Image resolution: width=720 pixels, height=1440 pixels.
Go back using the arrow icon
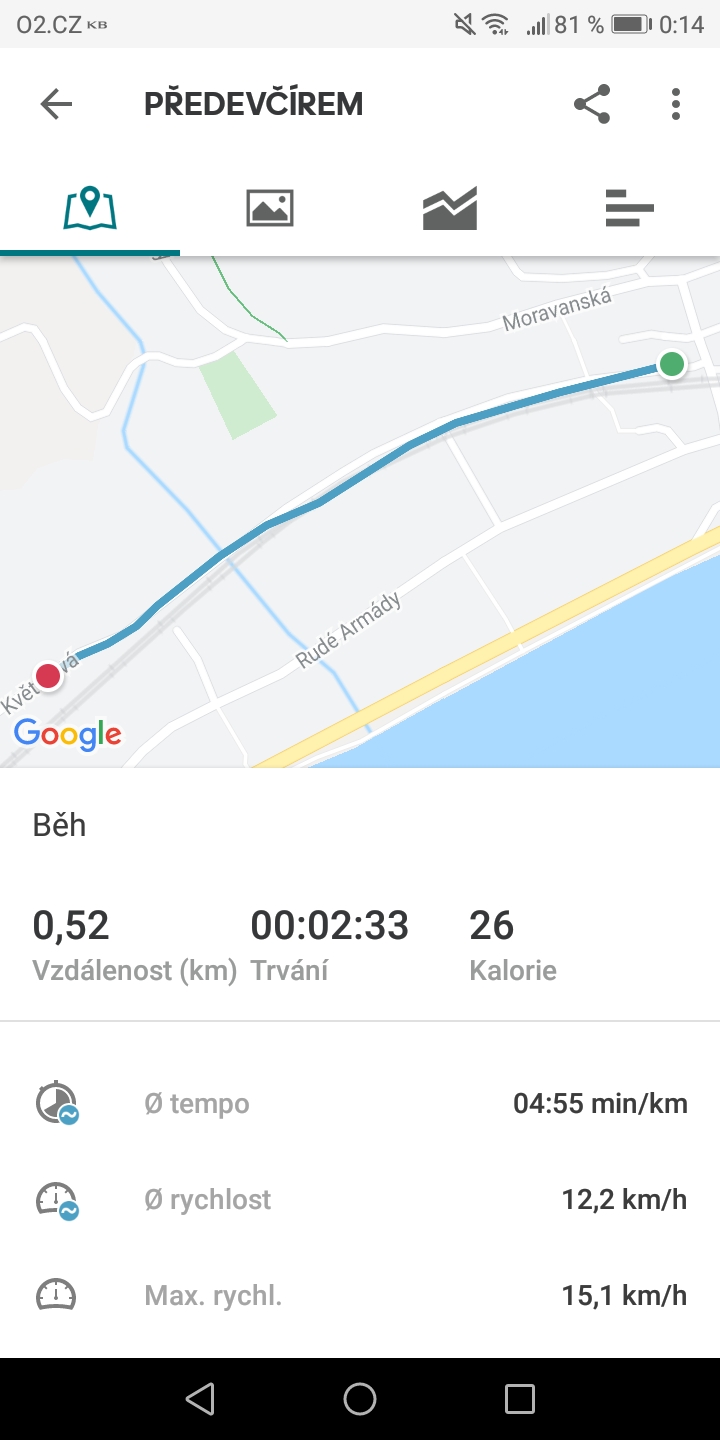pyautogui.click(x=56, y=104)
